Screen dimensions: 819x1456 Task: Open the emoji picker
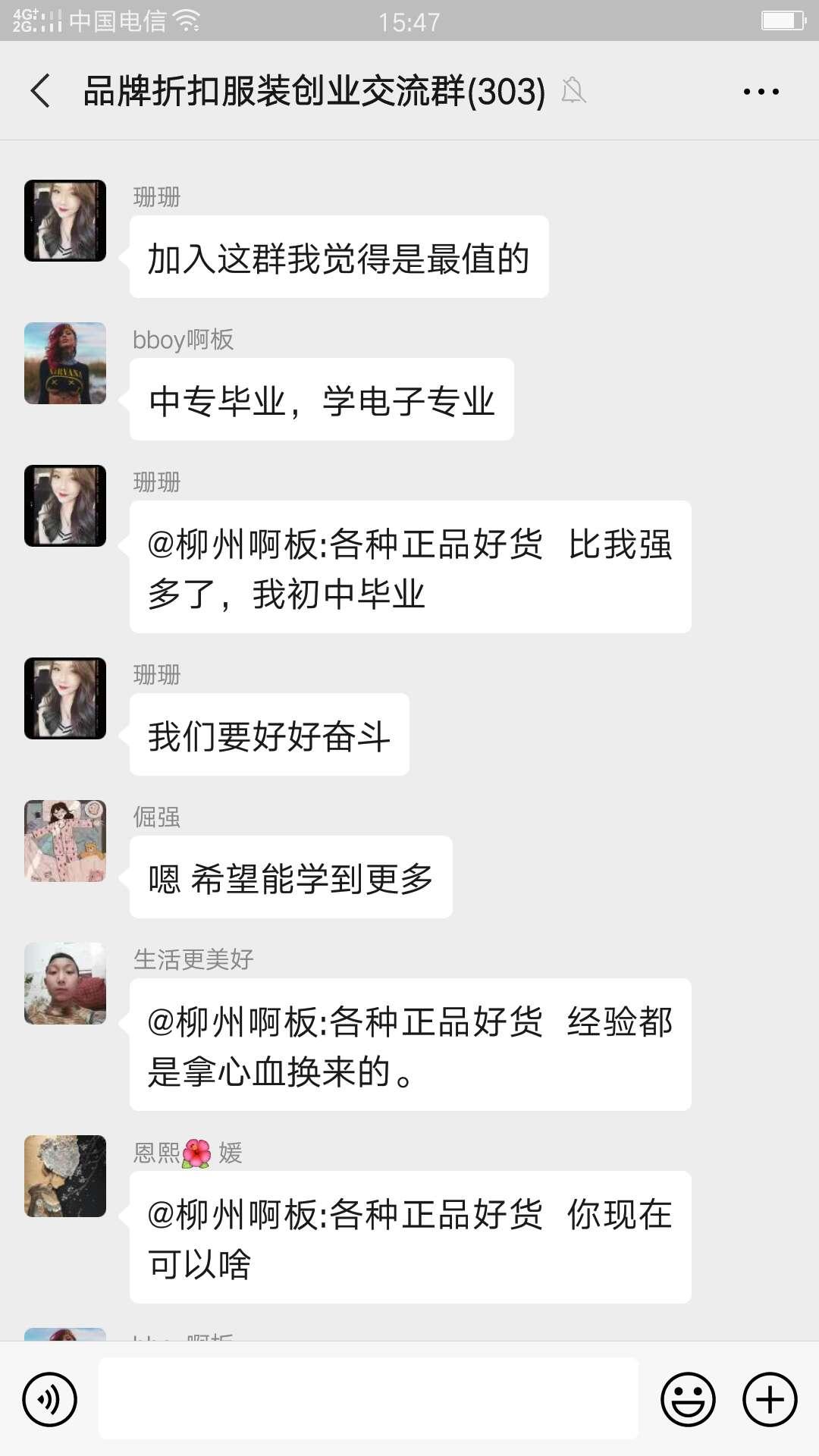[687, 1400]
